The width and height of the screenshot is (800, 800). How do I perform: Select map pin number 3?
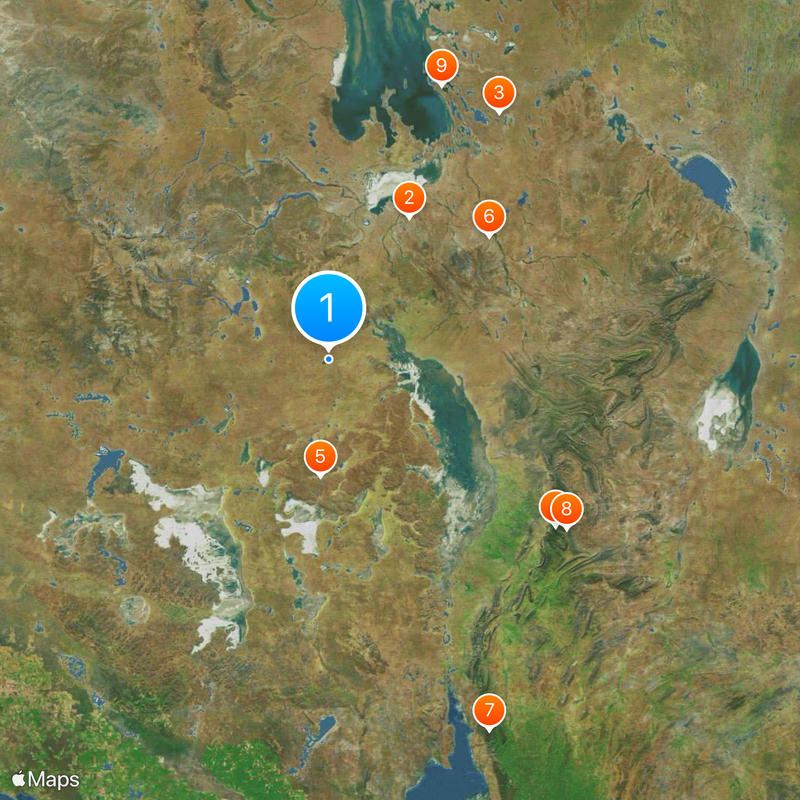click(499, 94)
